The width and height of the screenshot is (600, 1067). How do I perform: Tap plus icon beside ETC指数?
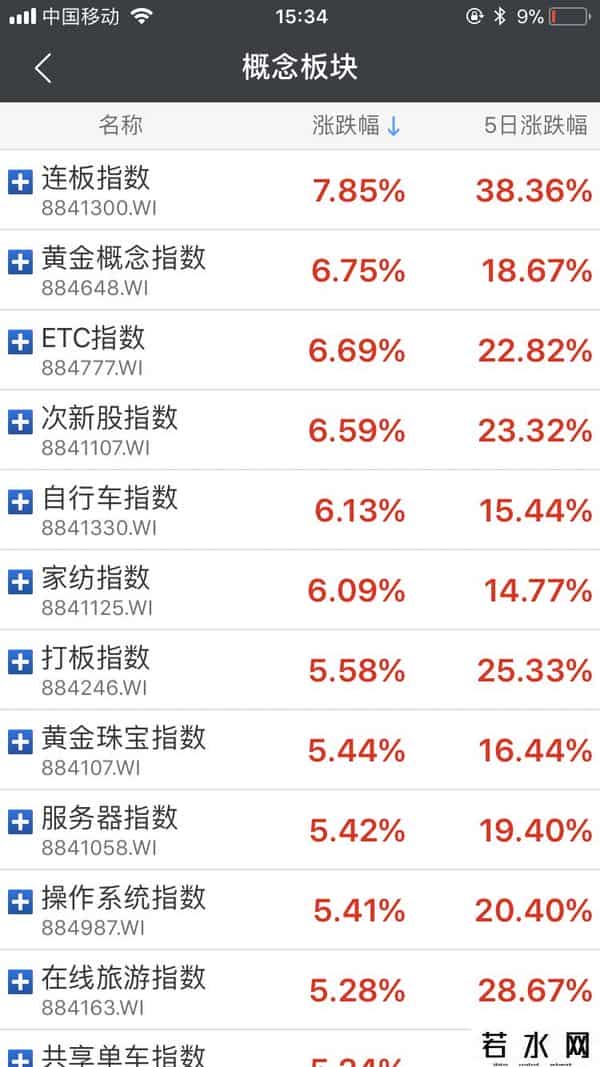[20, 342]
